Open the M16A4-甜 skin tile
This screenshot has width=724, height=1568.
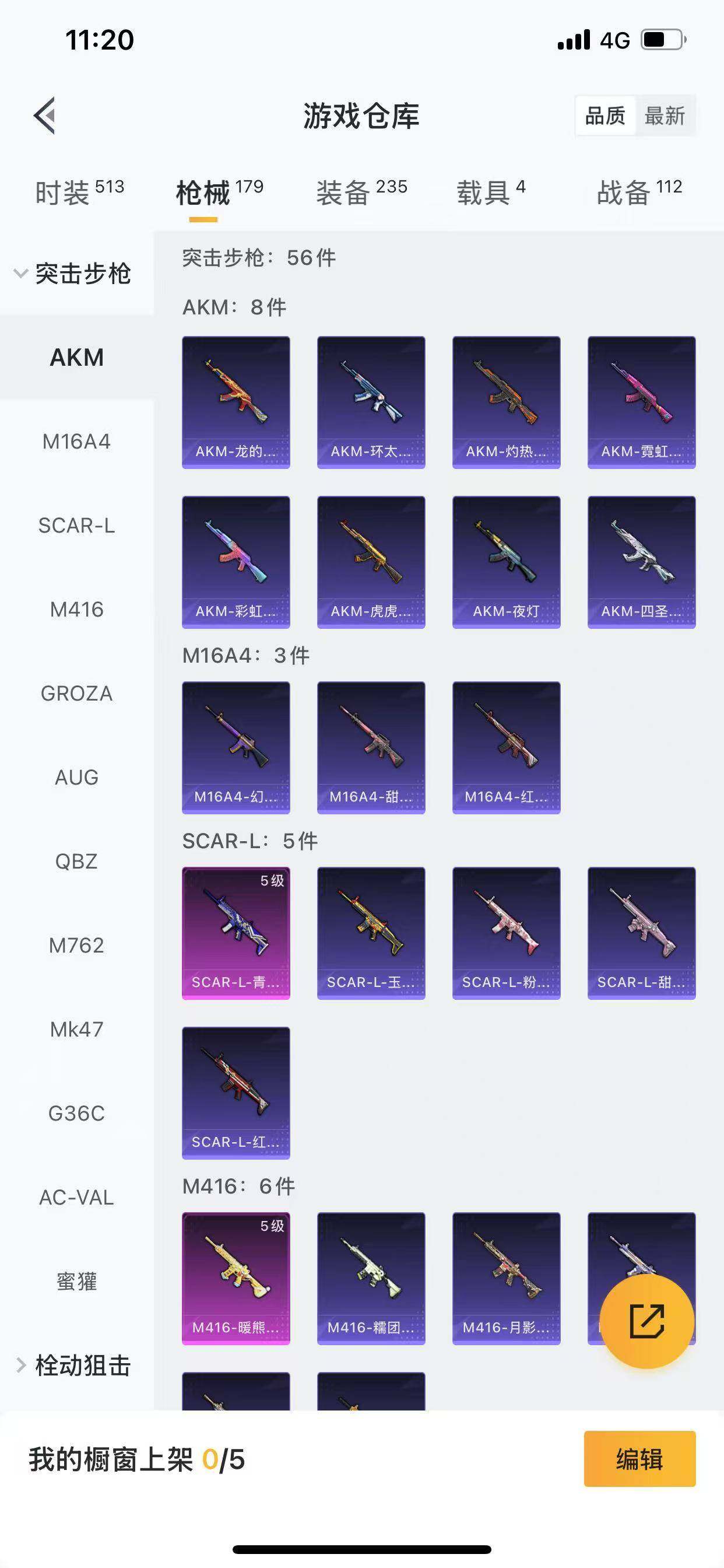[x=371, y=747]
